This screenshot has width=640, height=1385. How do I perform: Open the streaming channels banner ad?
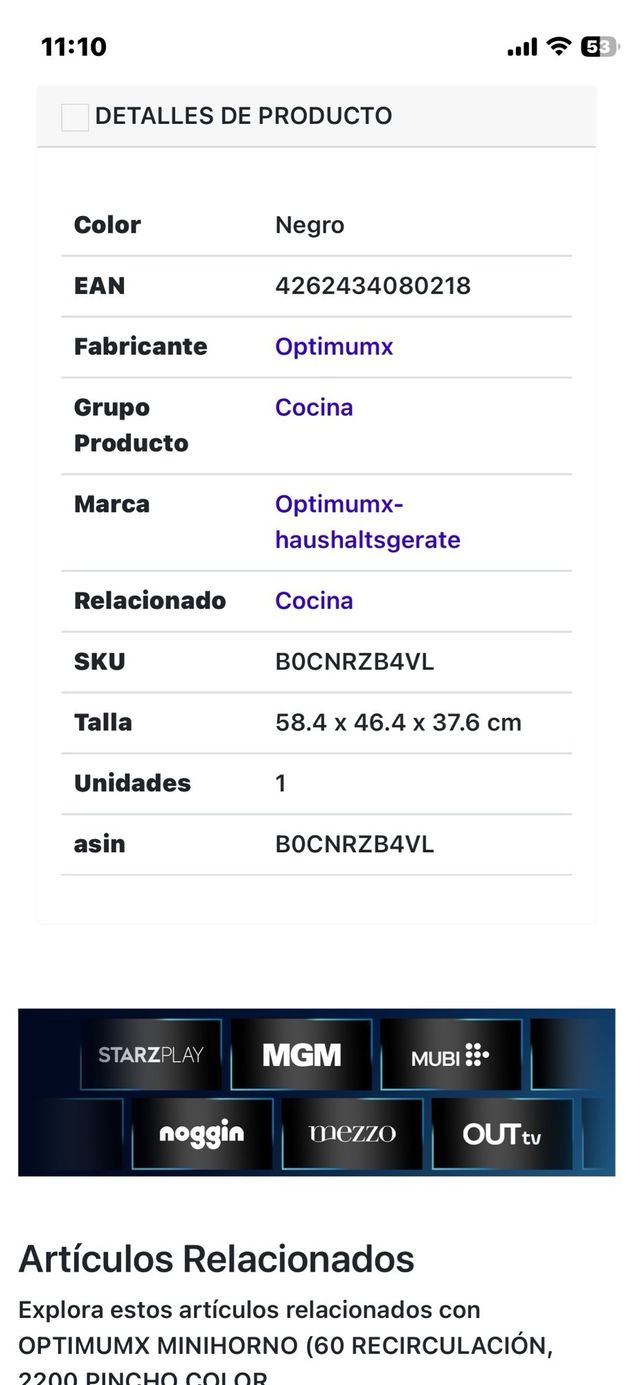click(316, 1092)
